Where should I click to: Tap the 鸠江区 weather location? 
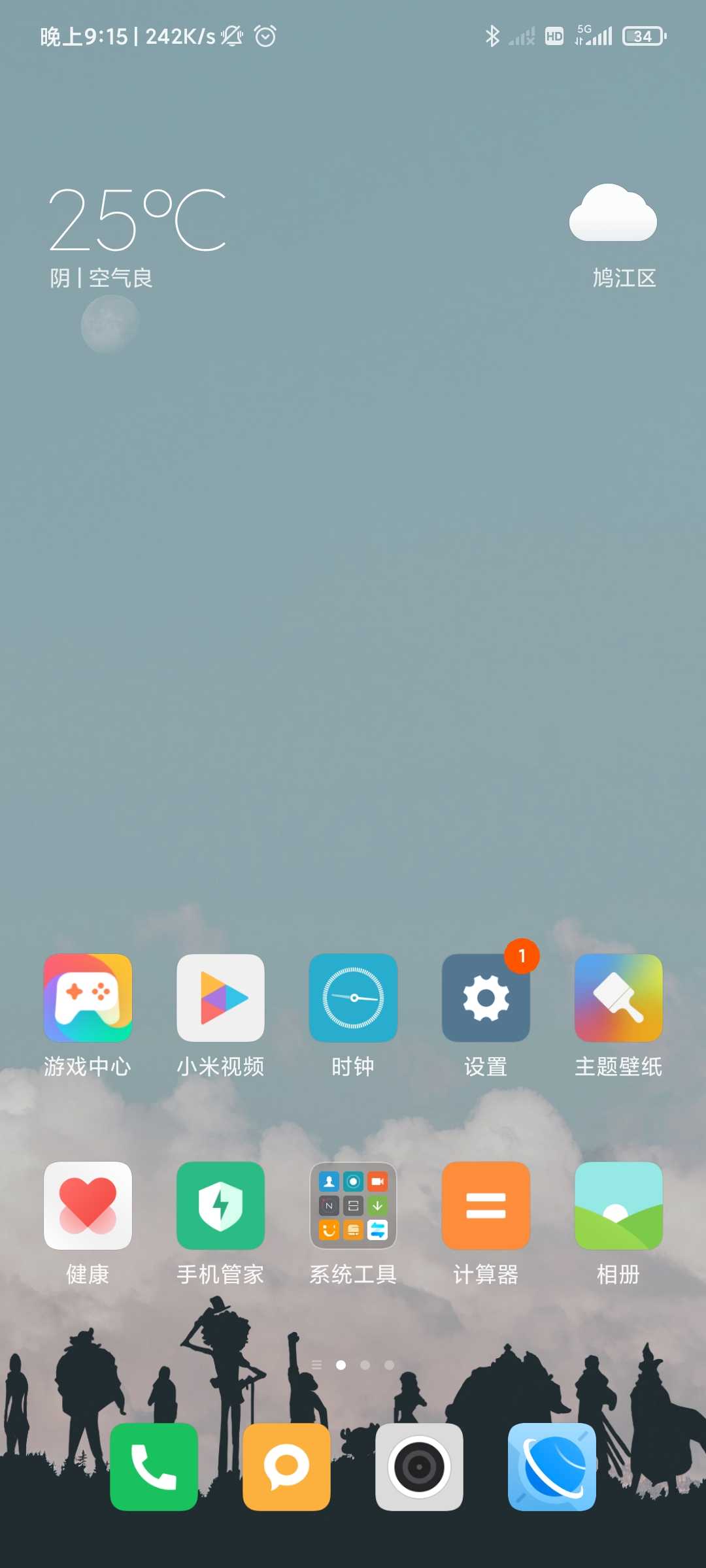(624, 278)
